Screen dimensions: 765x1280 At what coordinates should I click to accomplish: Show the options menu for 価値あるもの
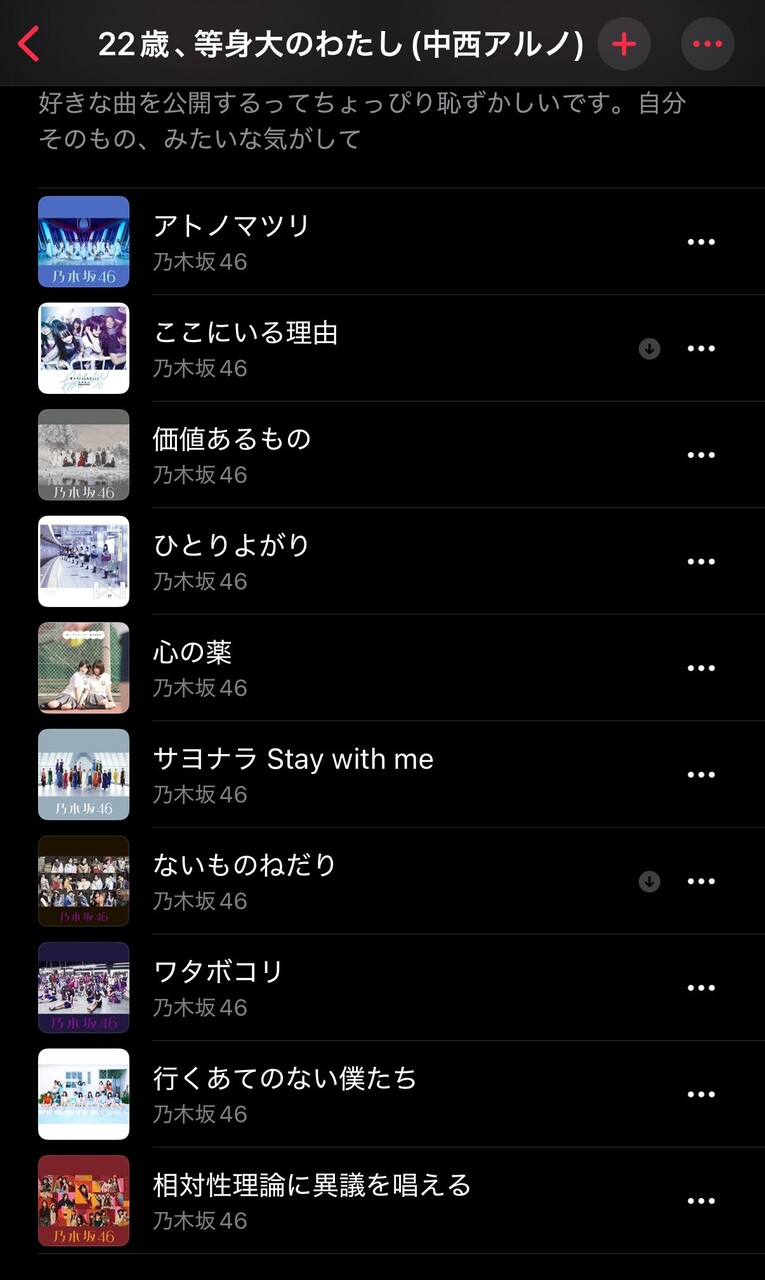pos(701,455)
